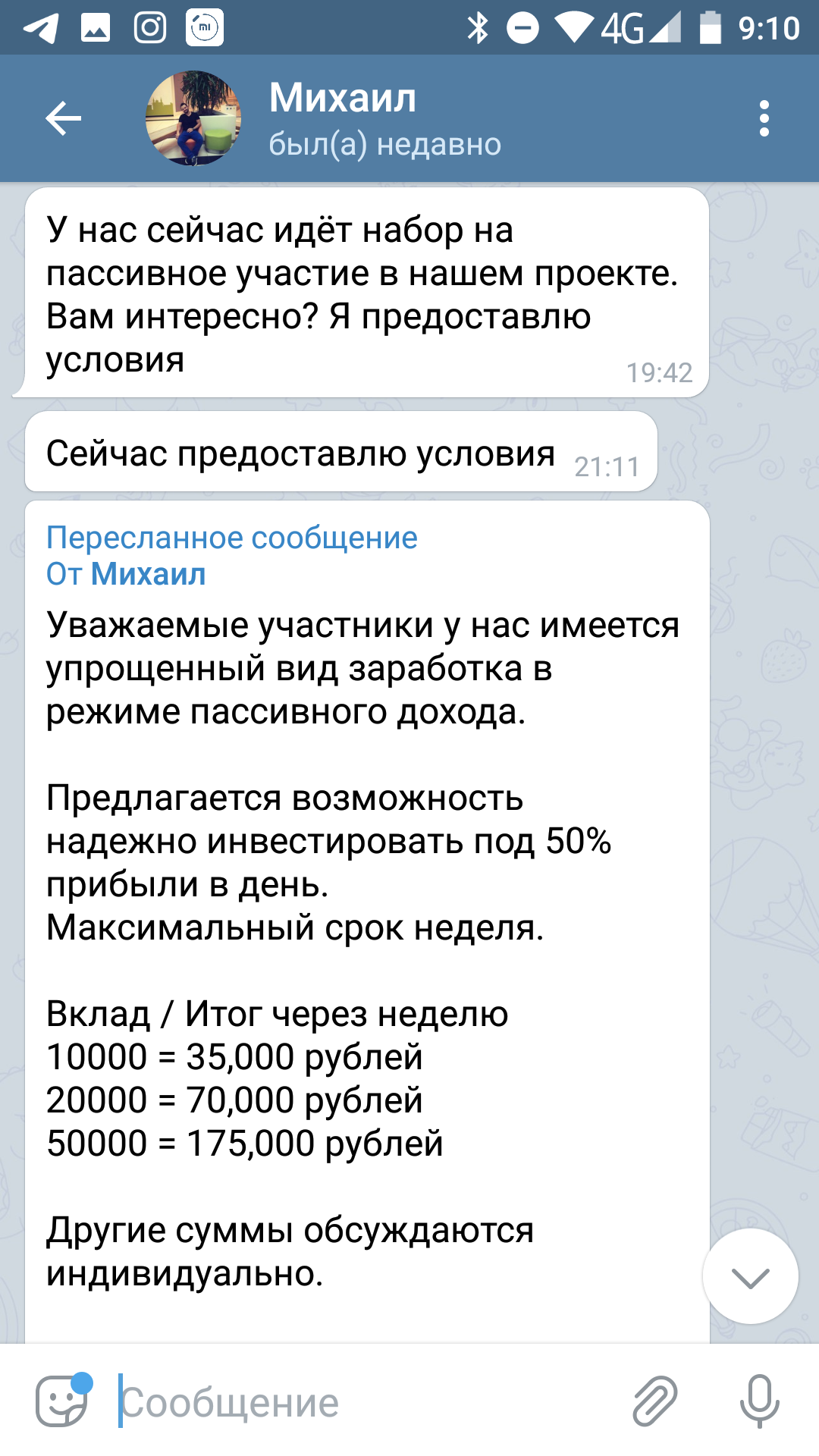Image resolution: width=819 pixels, height=1456 pixels.
Task: Jump to the latest message
Action: click(x=750, y=1276)
